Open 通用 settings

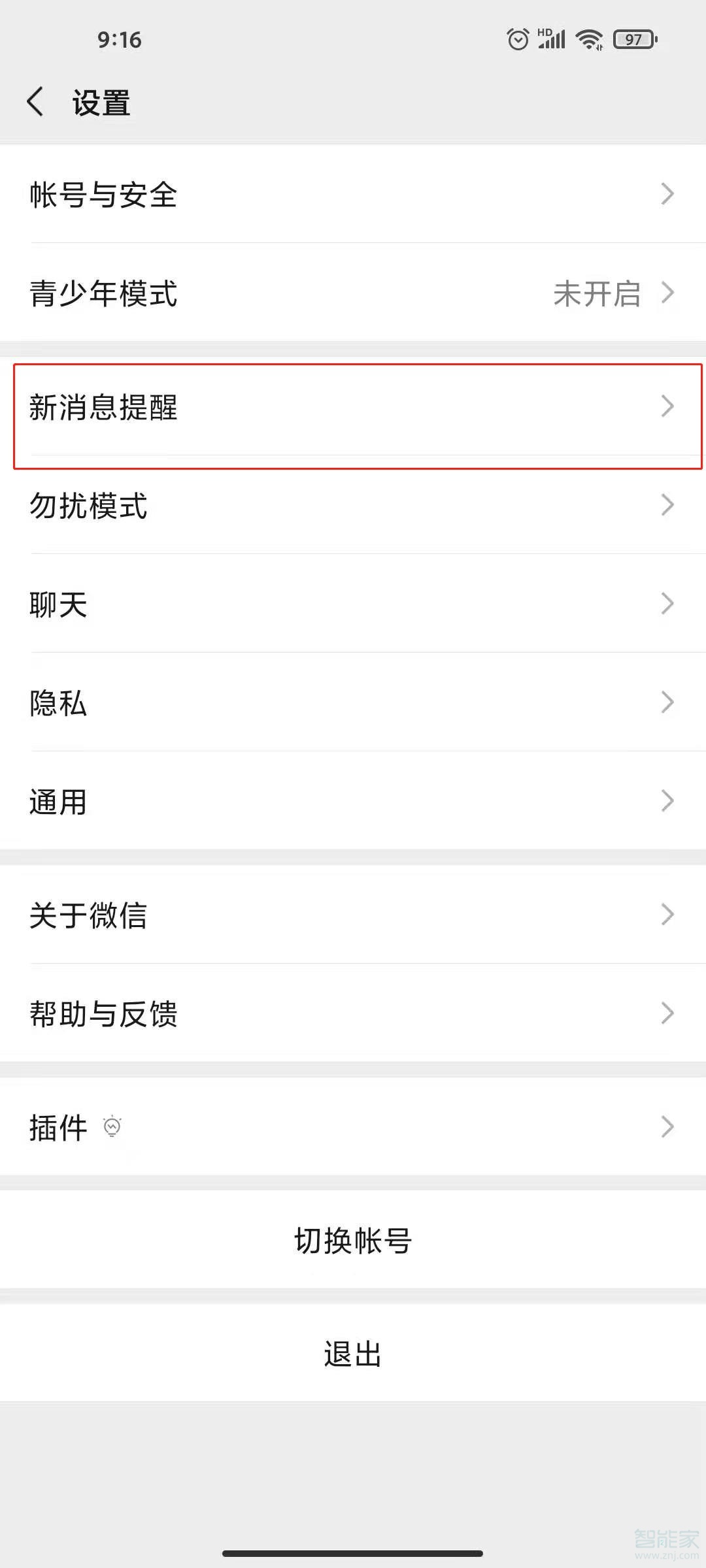353,801
